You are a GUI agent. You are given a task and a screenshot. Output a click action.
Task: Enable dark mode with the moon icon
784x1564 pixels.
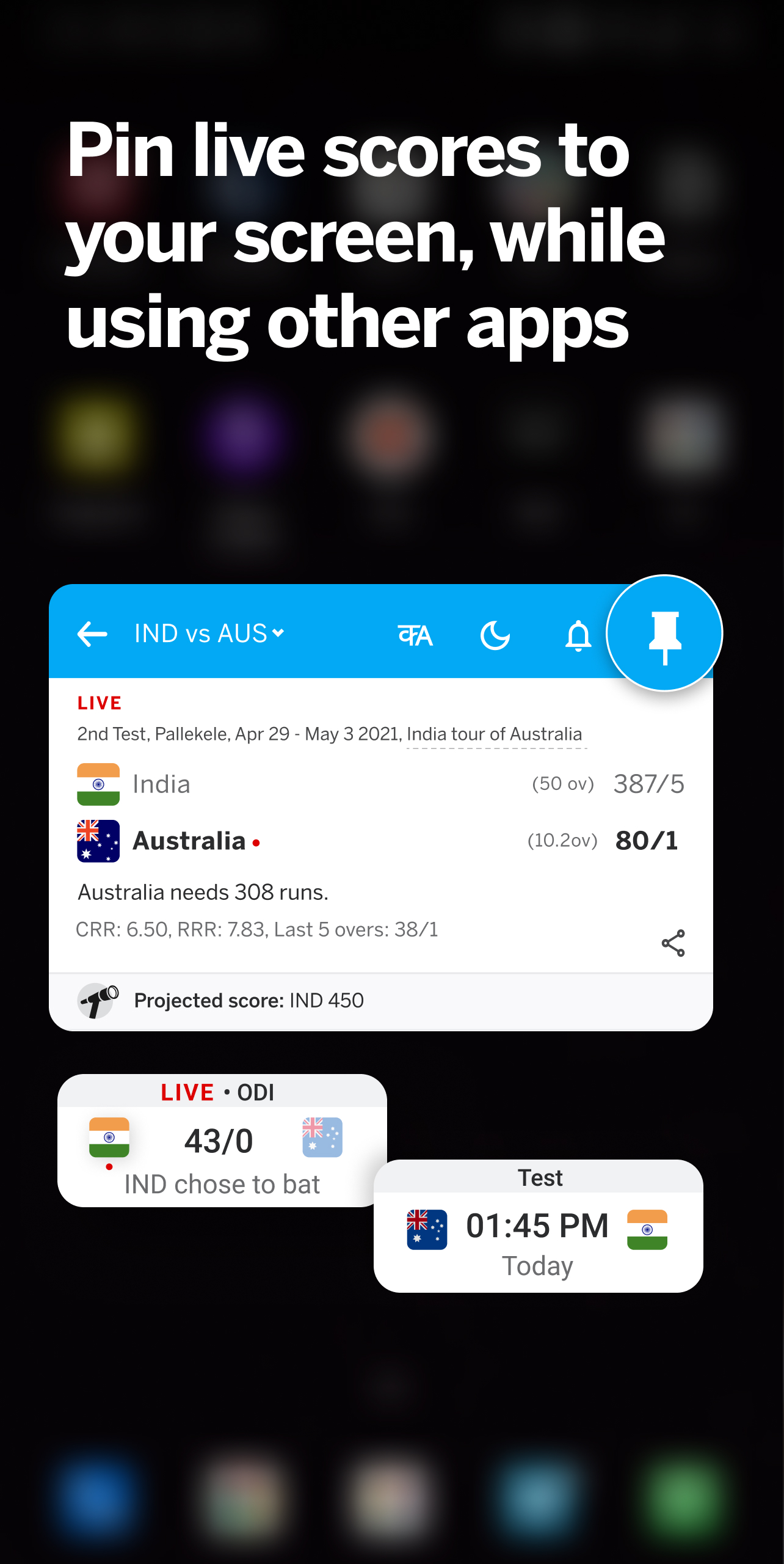coord(496,634)
